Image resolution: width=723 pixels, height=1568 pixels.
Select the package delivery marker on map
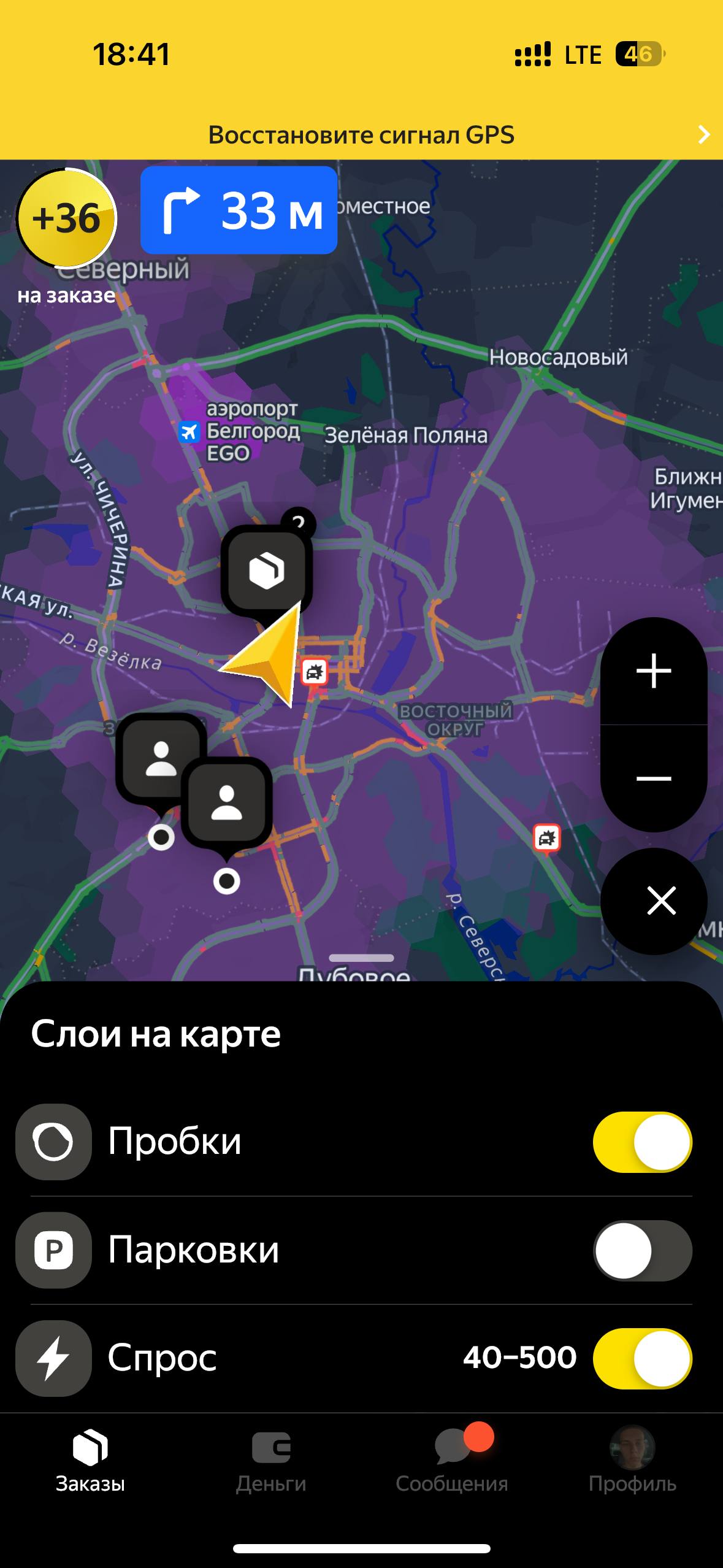(x=266, y=571)
